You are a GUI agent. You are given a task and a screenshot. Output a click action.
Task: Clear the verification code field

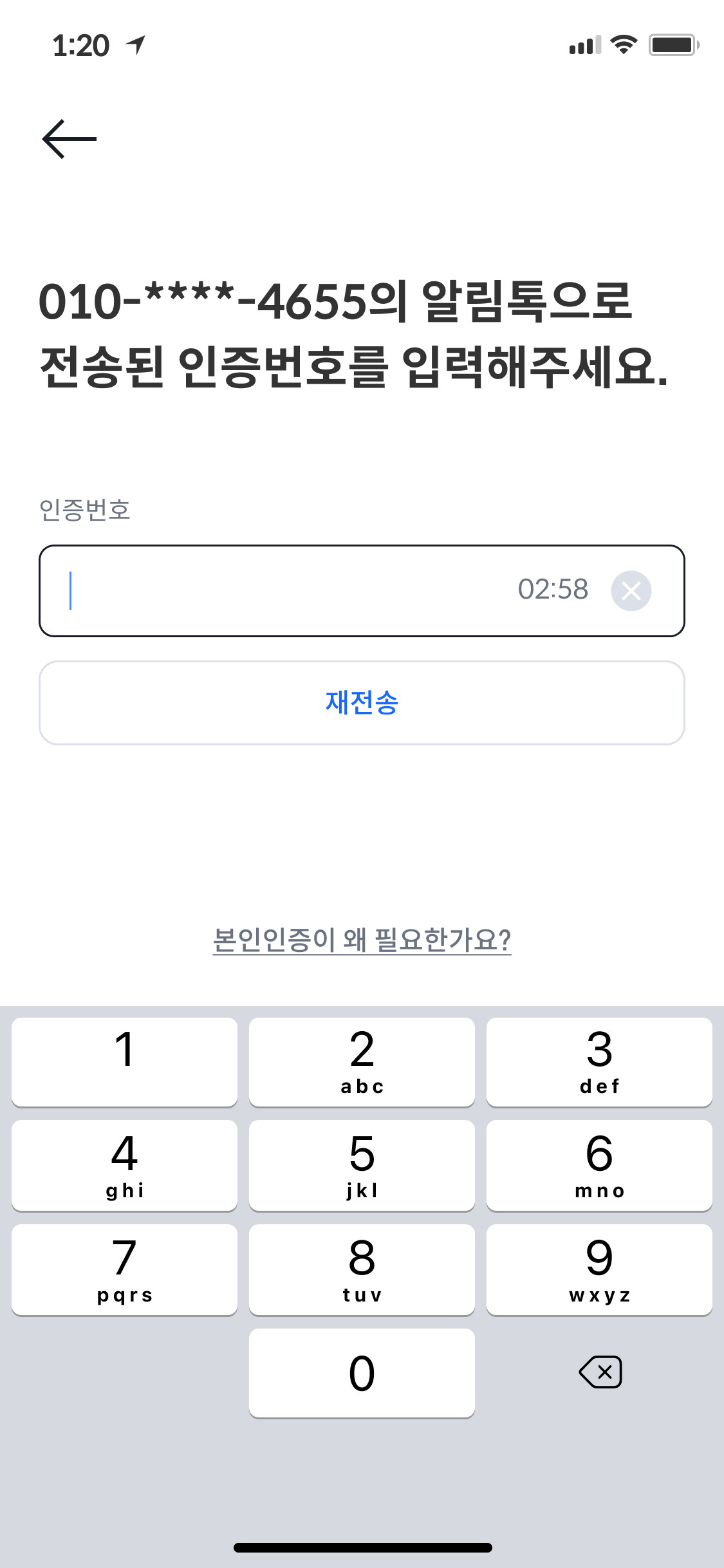[x=631, y=591]
